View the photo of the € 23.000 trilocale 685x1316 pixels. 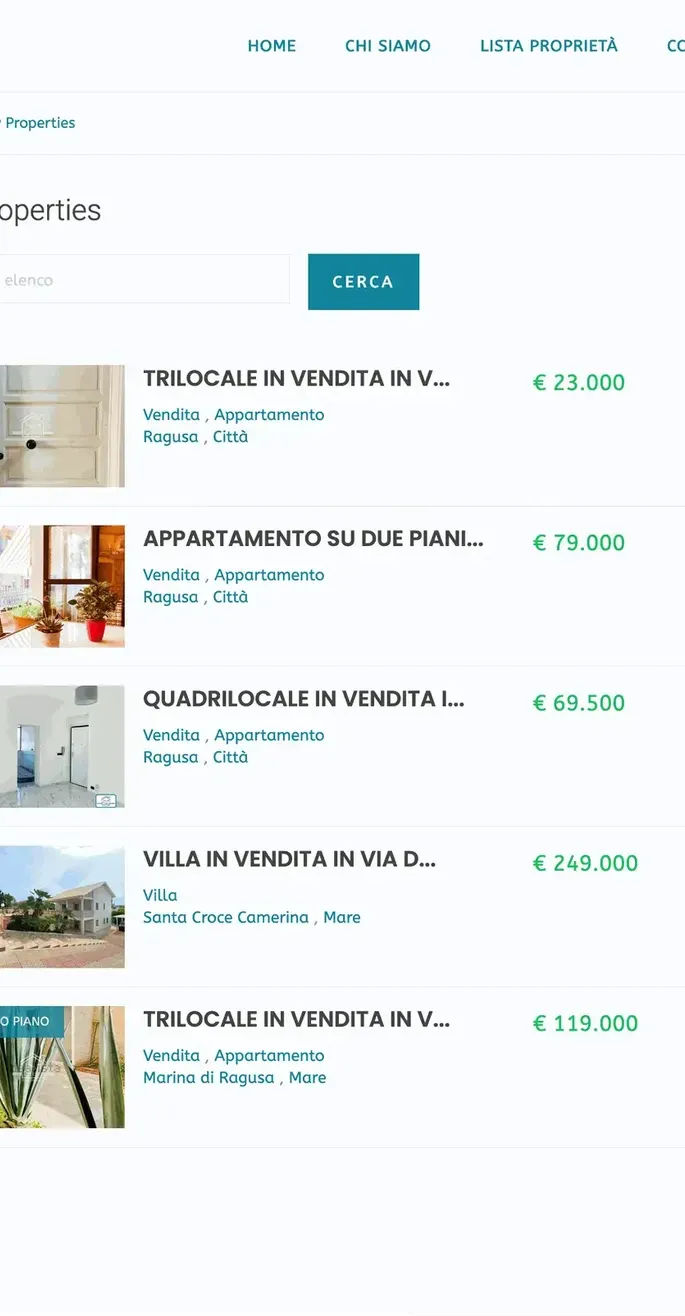pyautogui.click(x=62, y=426)
